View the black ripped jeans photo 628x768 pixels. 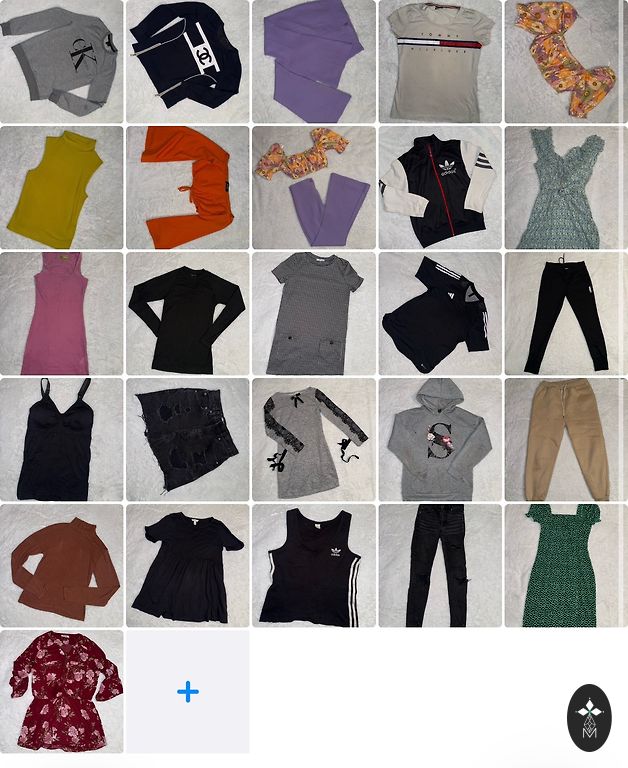coord(440,566)
